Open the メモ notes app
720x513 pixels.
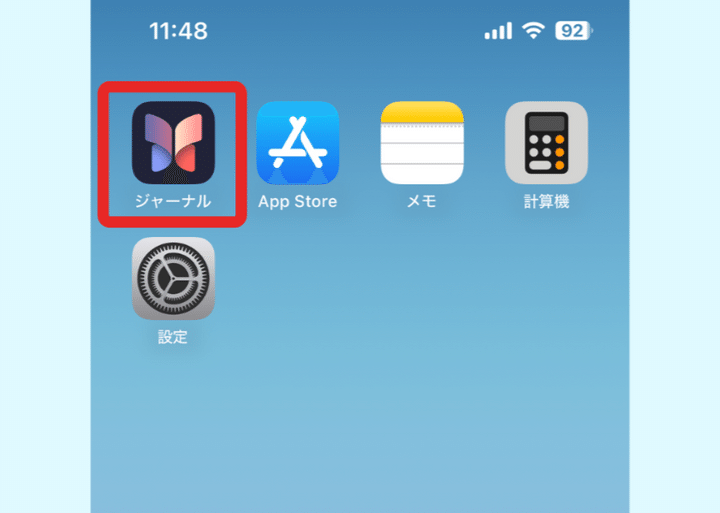(421, 143)
